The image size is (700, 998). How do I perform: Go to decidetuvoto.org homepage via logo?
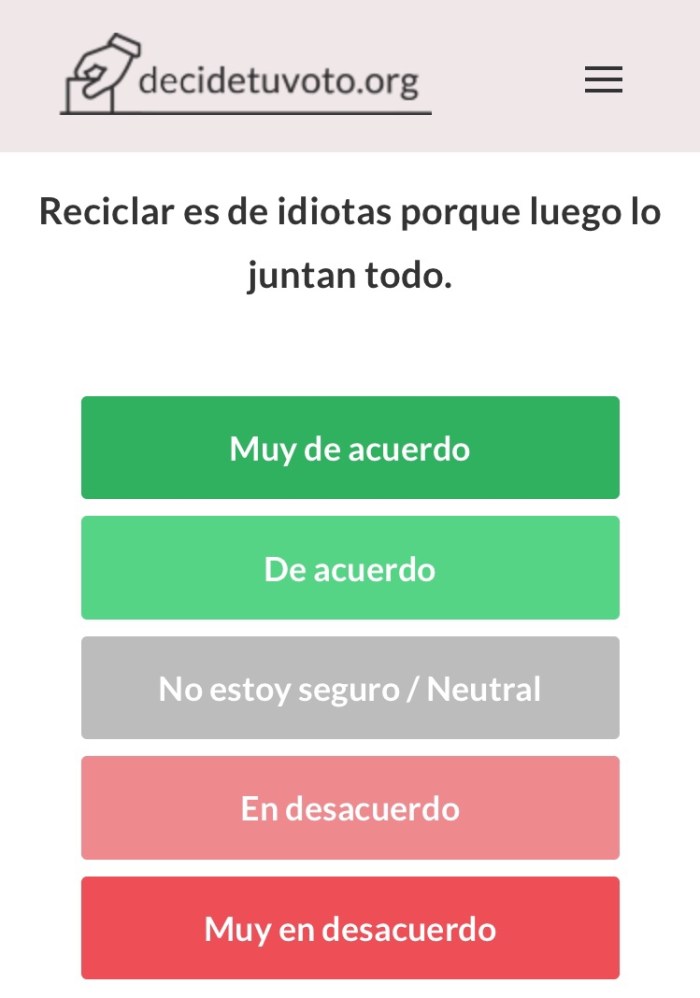[x=245, y=76]
